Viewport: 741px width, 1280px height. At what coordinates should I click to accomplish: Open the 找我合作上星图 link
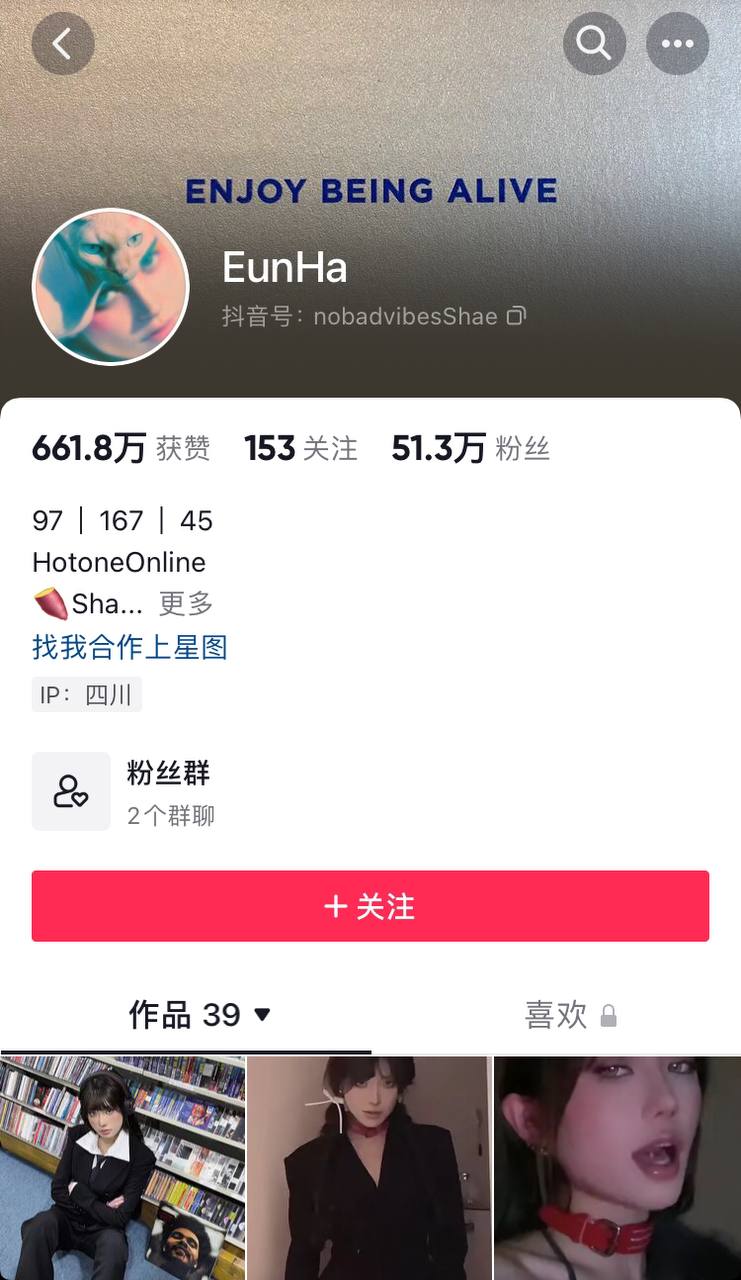130,647
